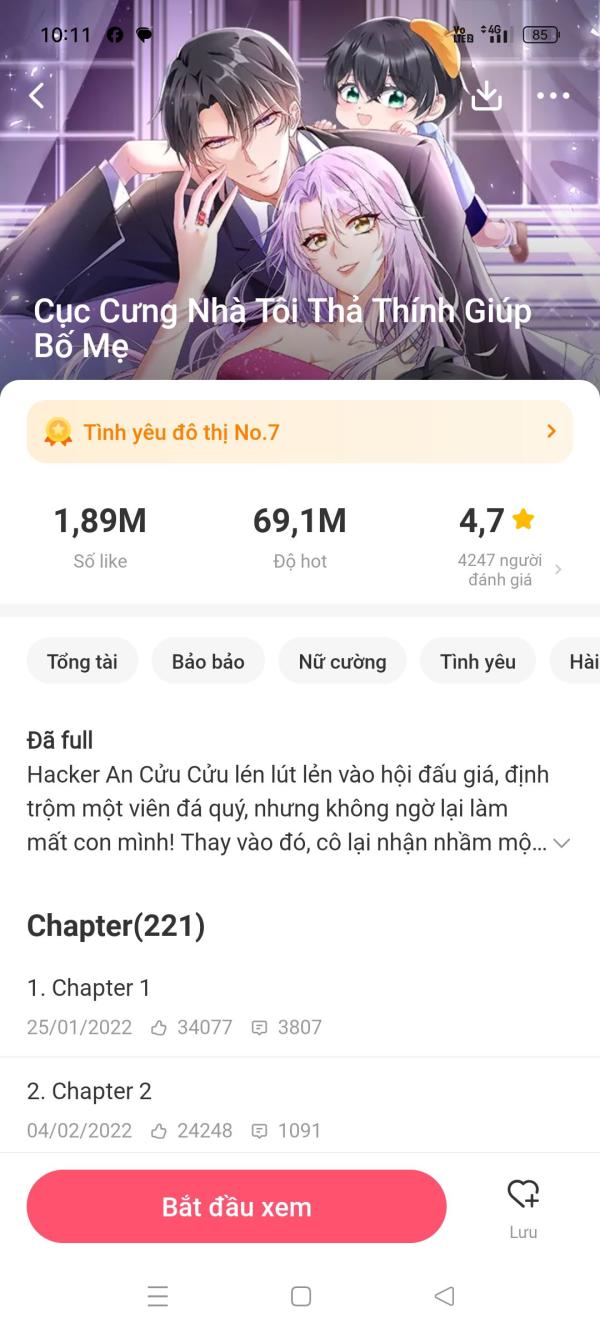Select the Tổng tài tag chip
Viewport: 600px width, 1333px height.
(x=82, y=661)
